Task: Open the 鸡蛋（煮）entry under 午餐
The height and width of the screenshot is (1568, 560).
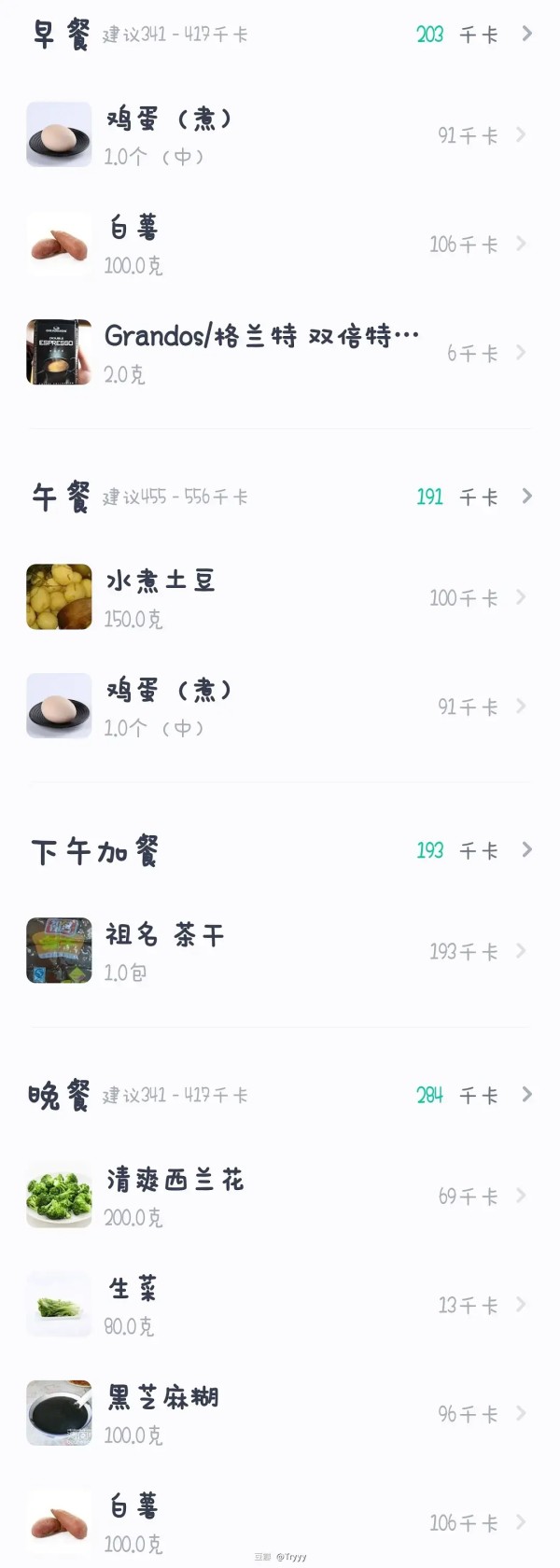Action: point(280,707)
